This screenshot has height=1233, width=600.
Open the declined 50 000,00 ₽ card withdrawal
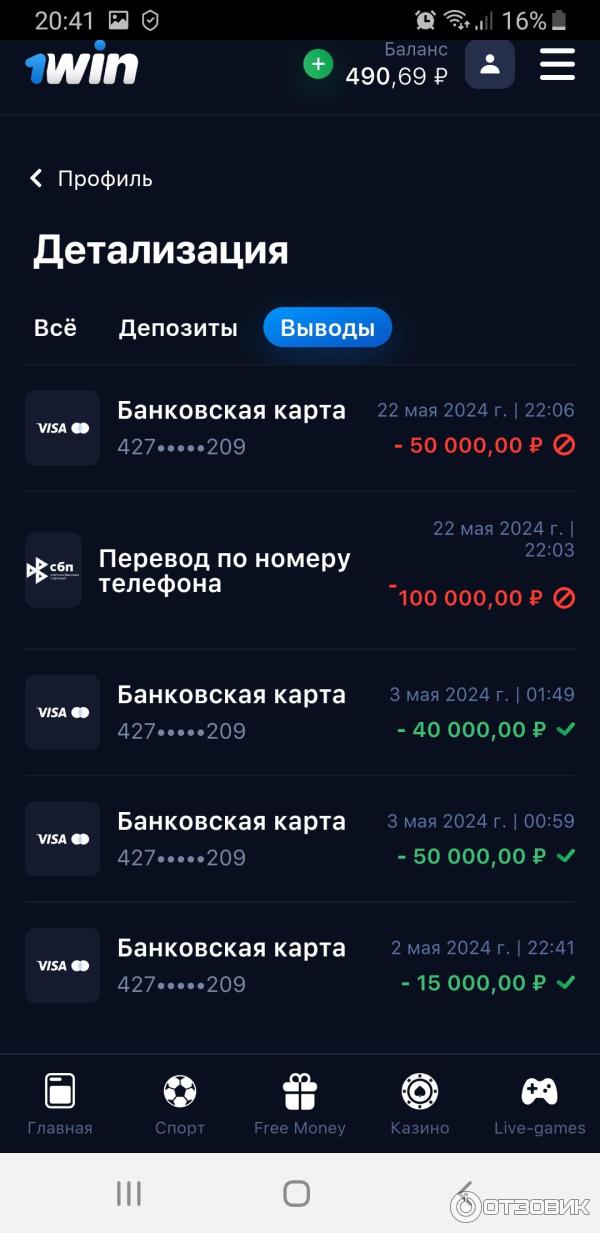point(300,428)
